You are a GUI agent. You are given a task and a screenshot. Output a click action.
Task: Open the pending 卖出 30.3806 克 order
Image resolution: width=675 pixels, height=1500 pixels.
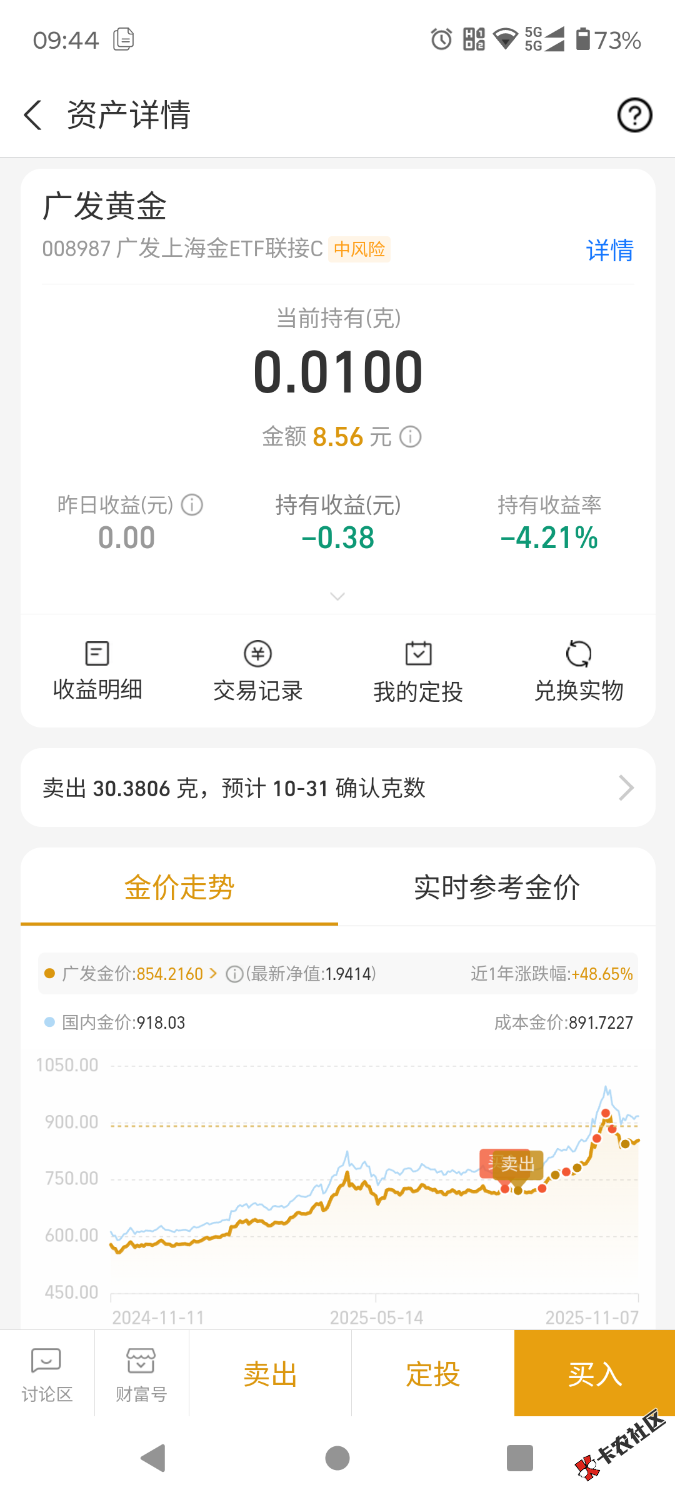pos(338,788)
